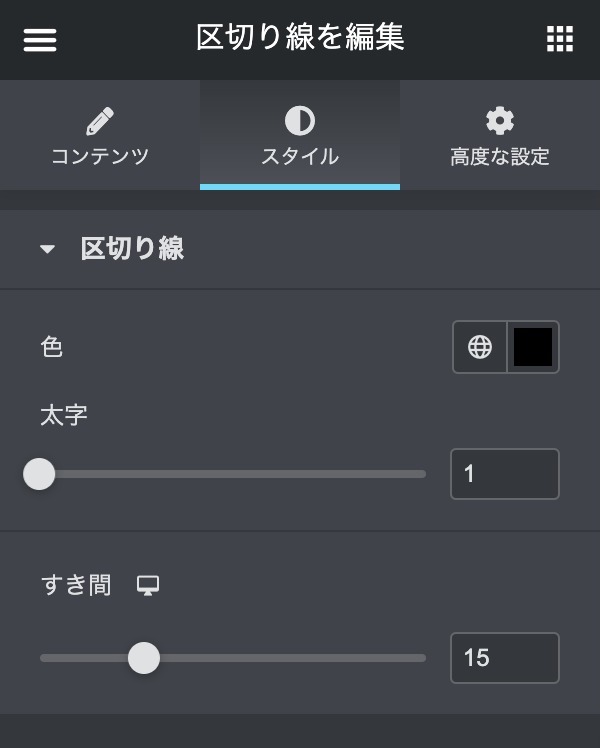This screenshot has height=748, width=600.
Task: Open the 高度な設定 tab
Action: (500, 136)
